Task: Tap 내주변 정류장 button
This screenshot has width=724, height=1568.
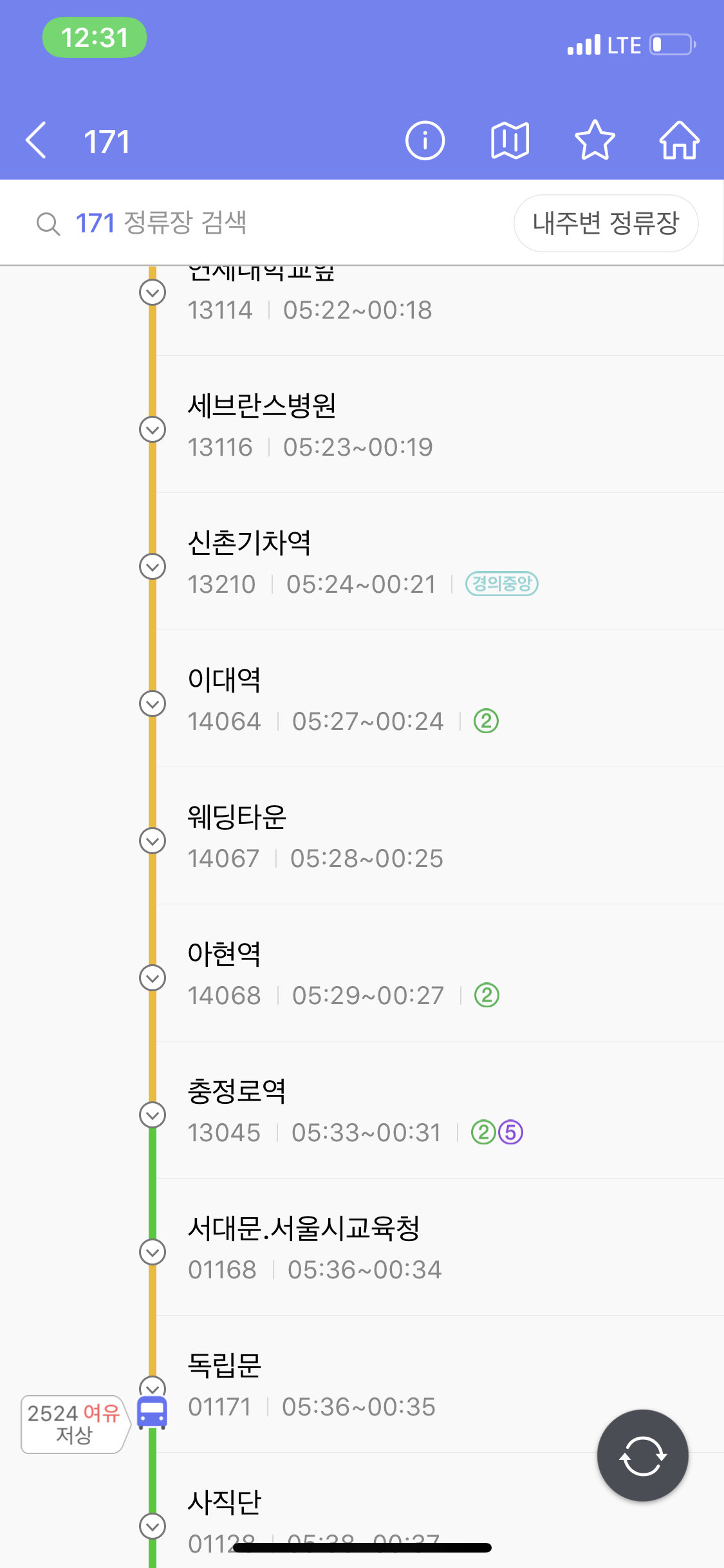Action: (606, 223)
